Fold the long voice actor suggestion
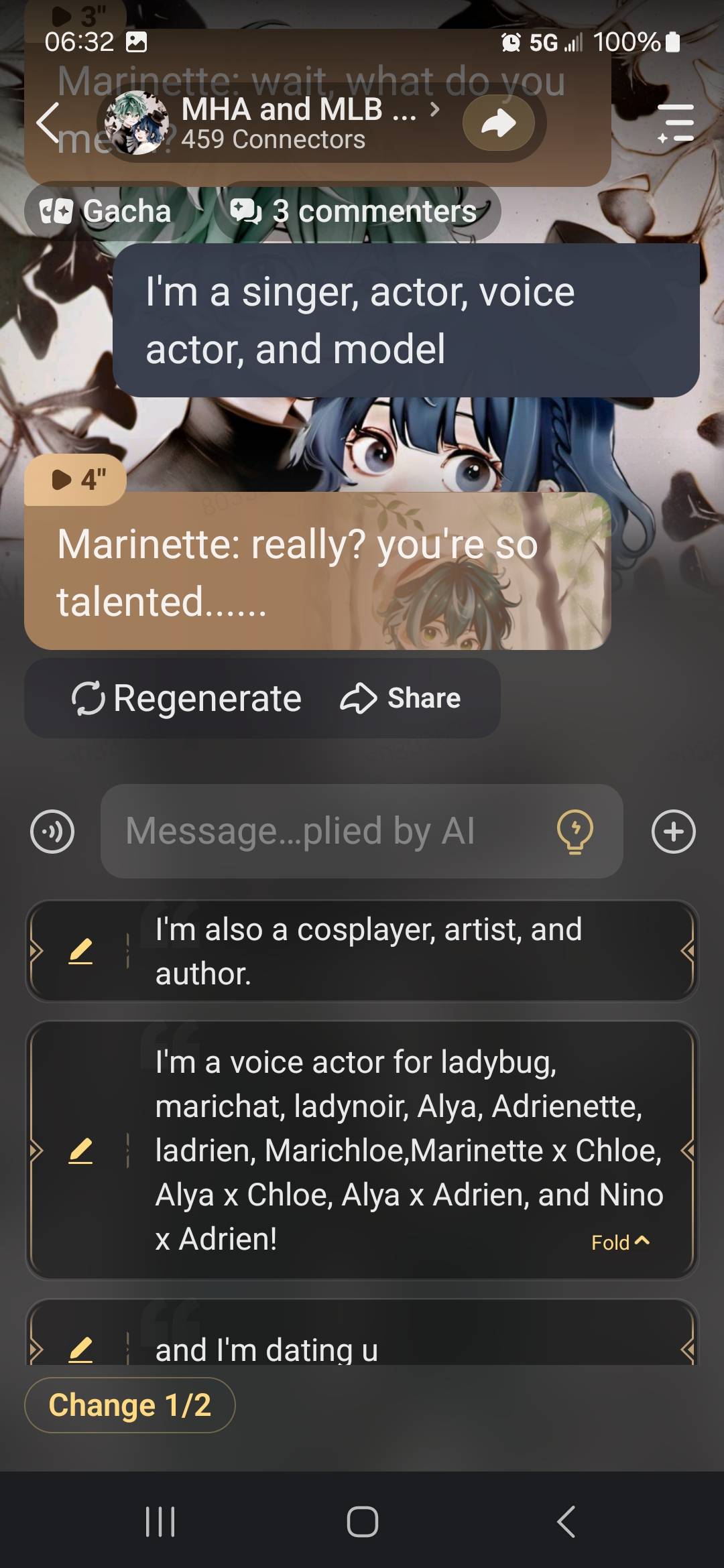This screenshot has height=1568, width=724. (620, 1242)
